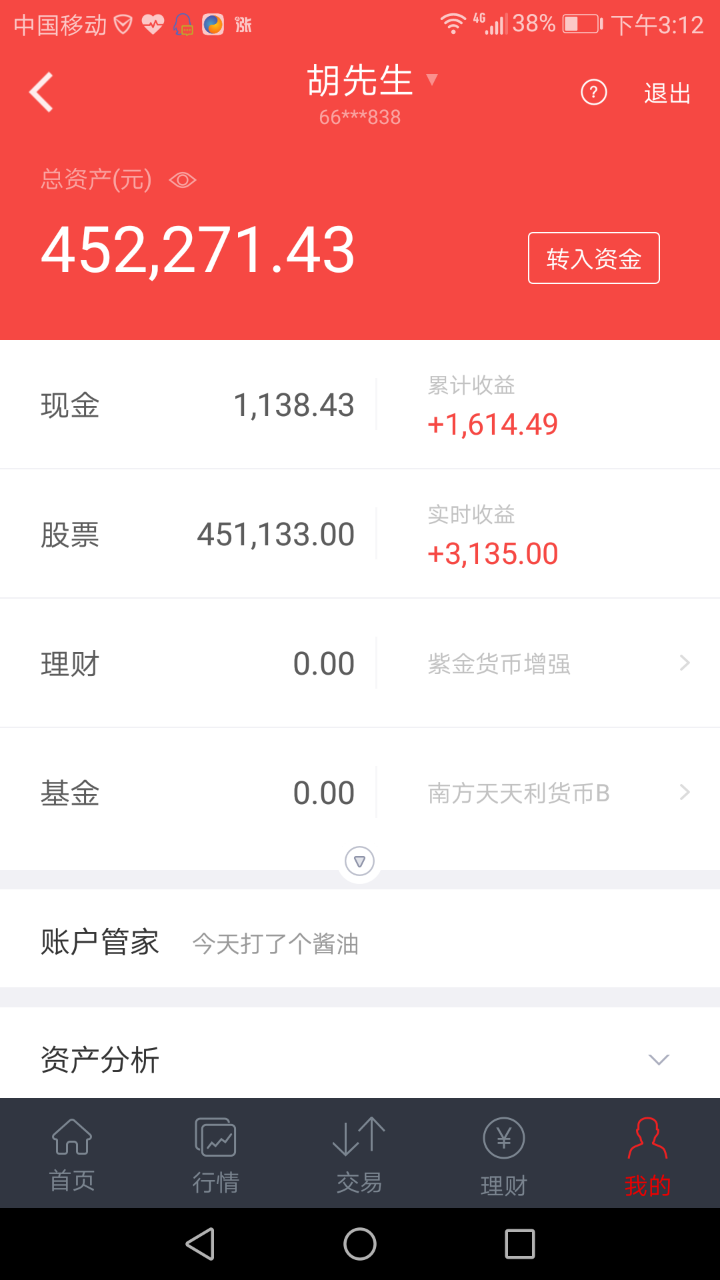The width and height of the screenshot is (720, 1280).
Task: Open the 股票 holdings row
Action: 190,534
